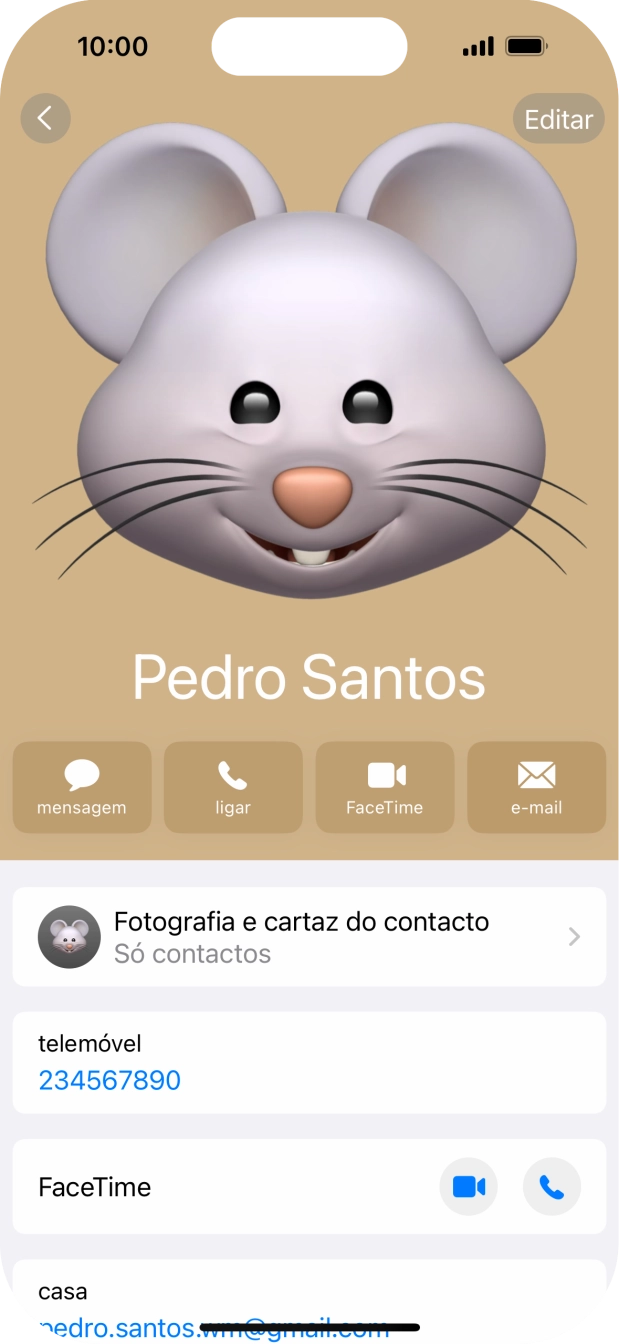The height and width of the screenshot is (1344, 619).
Task: Open the casa email address link
Action: pyautogui.click(x=214, y=1328)
